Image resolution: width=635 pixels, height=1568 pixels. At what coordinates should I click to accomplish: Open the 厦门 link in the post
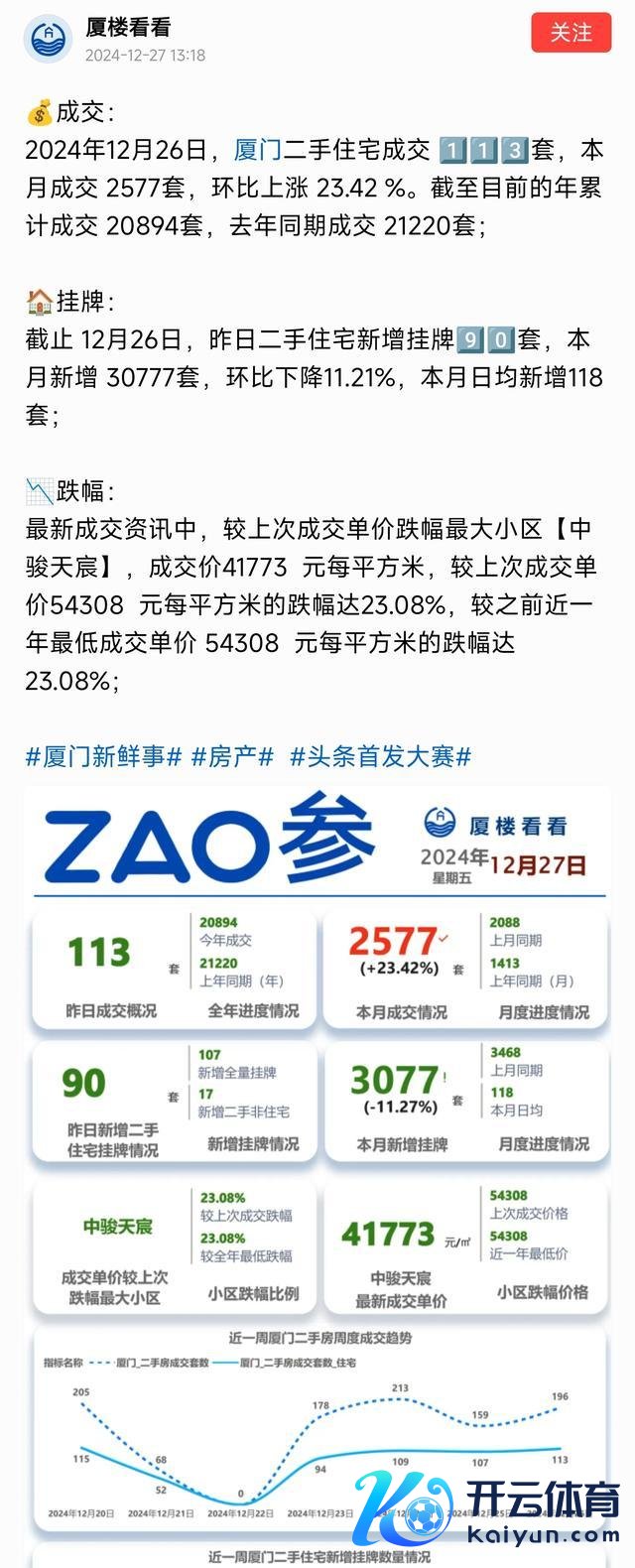pyautogui.click(x=258, y=151)
